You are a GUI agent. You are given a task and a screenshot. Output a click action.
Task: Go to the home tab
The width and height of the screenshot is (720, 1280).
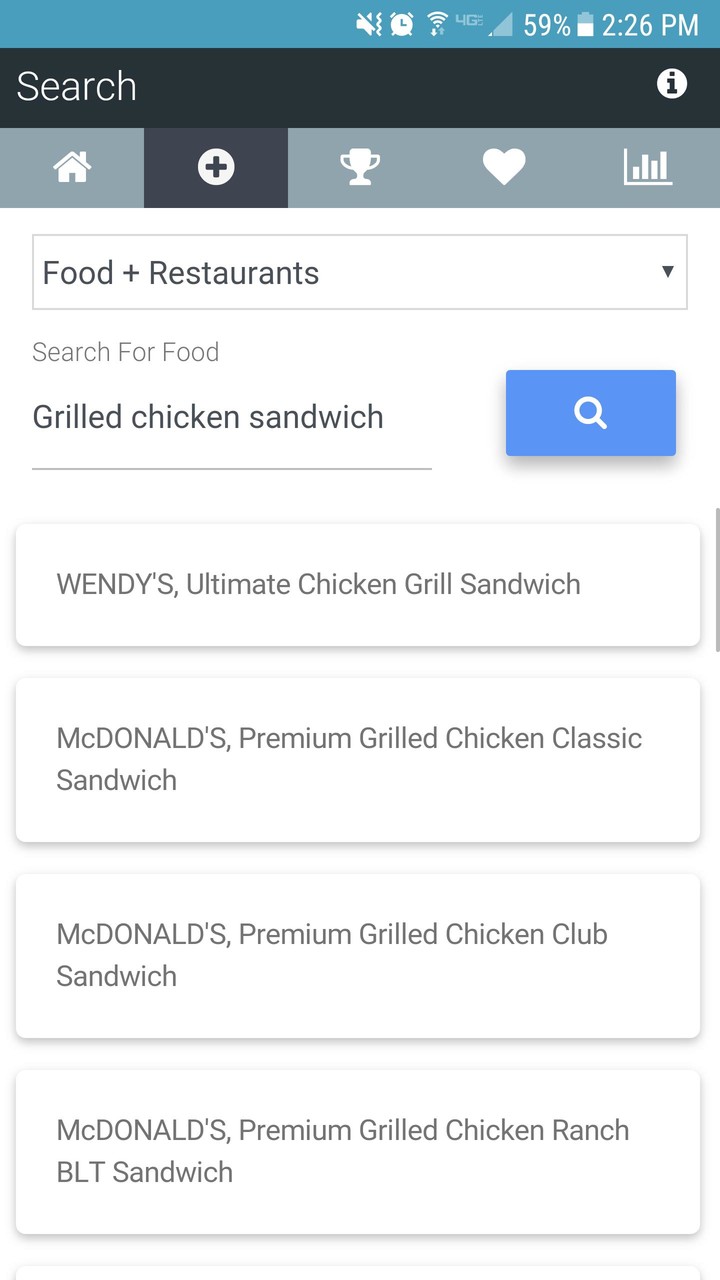(x=72, y=168)
